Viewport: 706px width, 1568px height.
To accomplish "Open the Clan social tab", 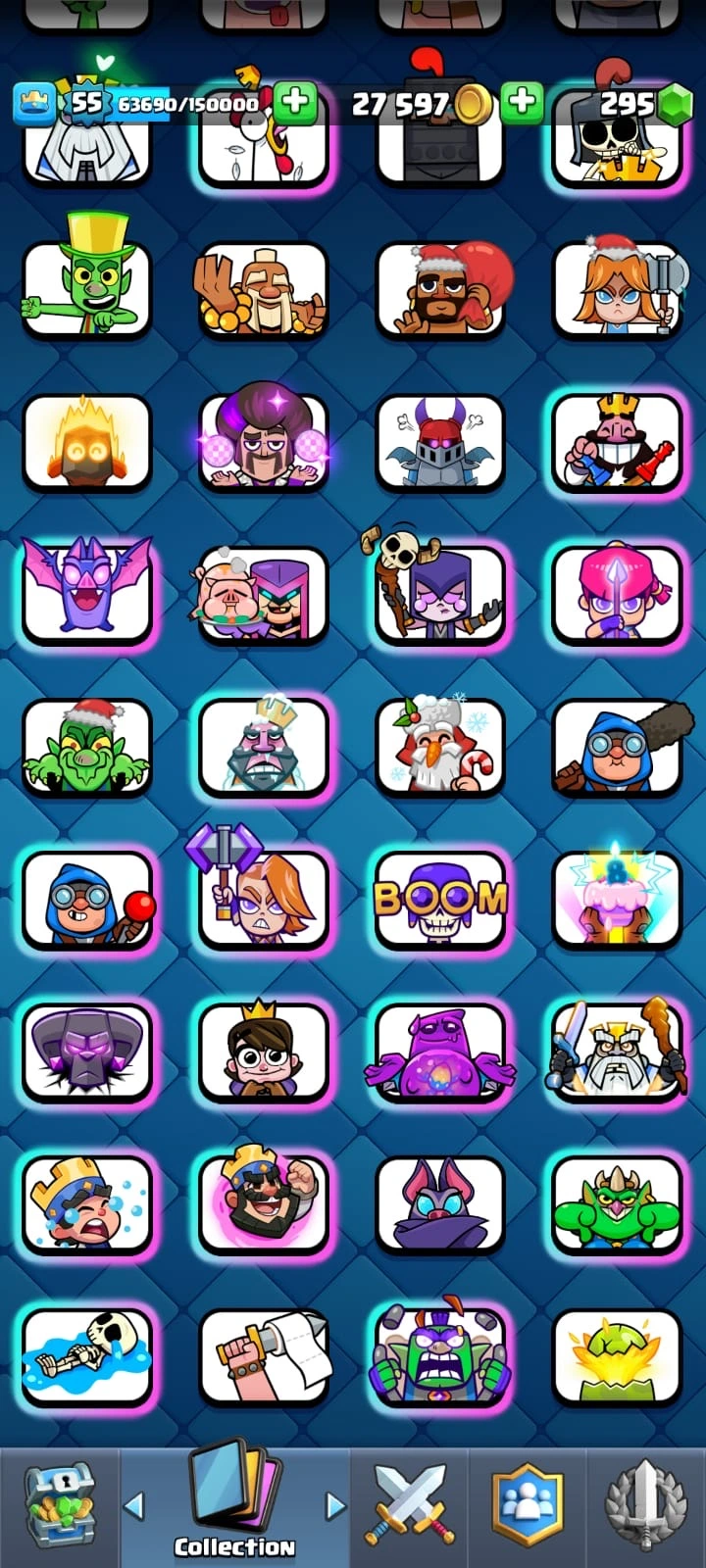I will 527,1505.
